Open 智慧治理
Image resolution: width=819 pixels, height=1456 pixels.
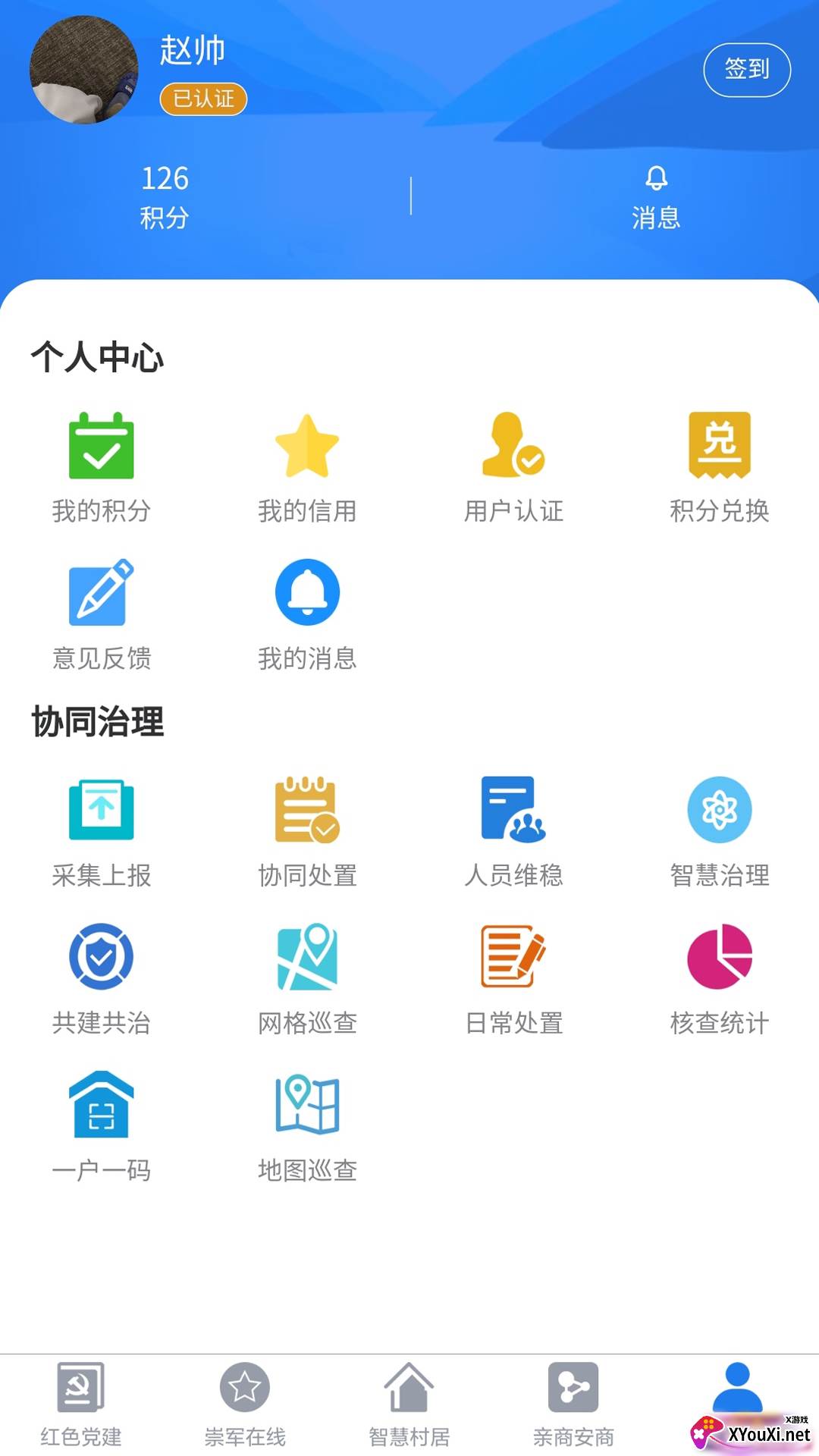click(720, 832)
